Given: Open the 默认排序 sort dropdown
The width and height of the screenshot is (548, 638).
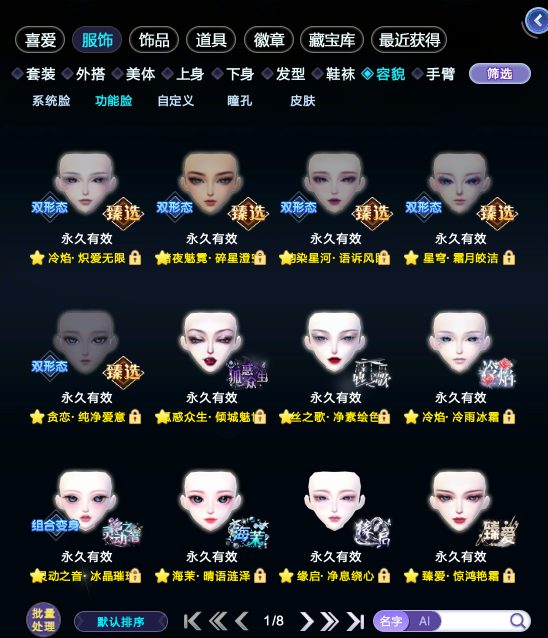Looking at the screenshot, I should (x=121, y=622).
